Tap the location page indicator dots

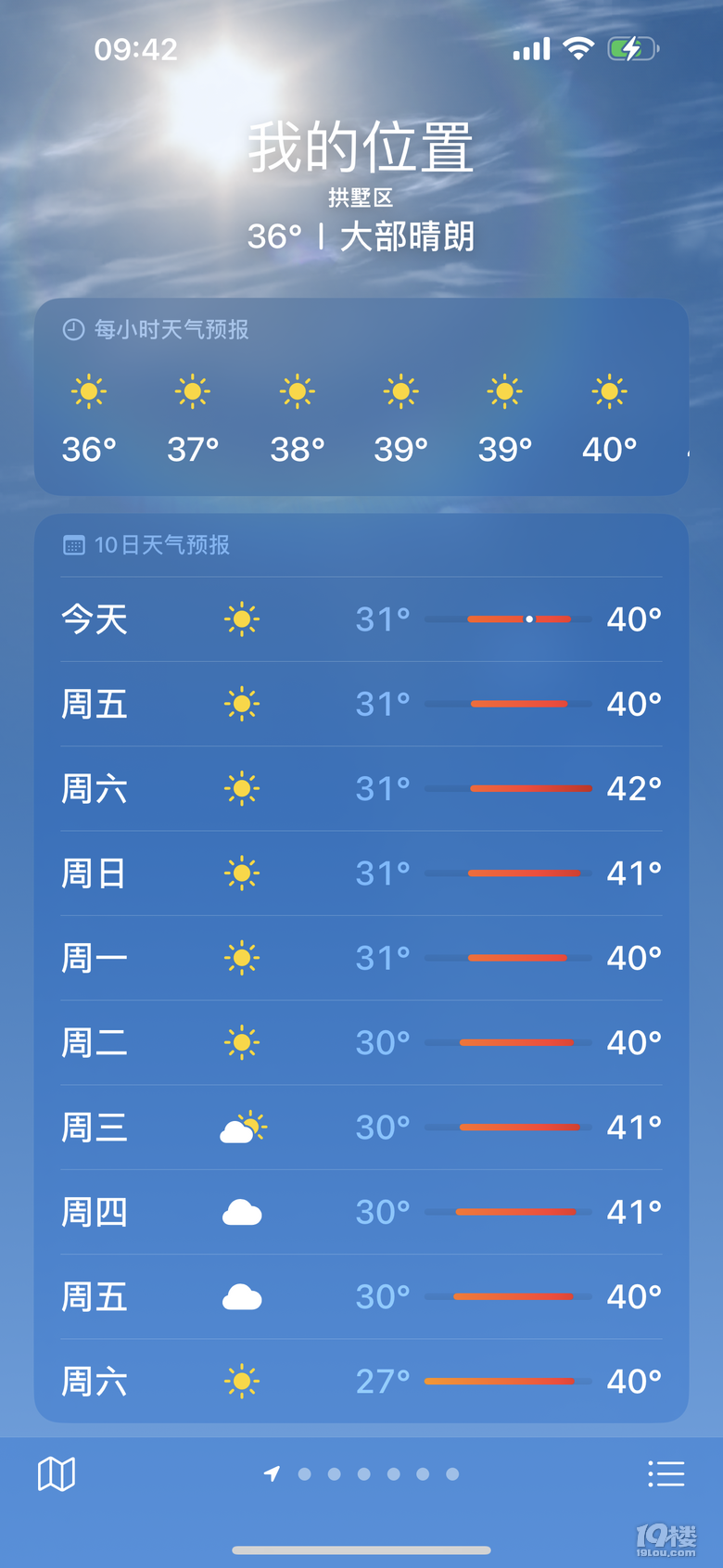tap(363, 1473)
